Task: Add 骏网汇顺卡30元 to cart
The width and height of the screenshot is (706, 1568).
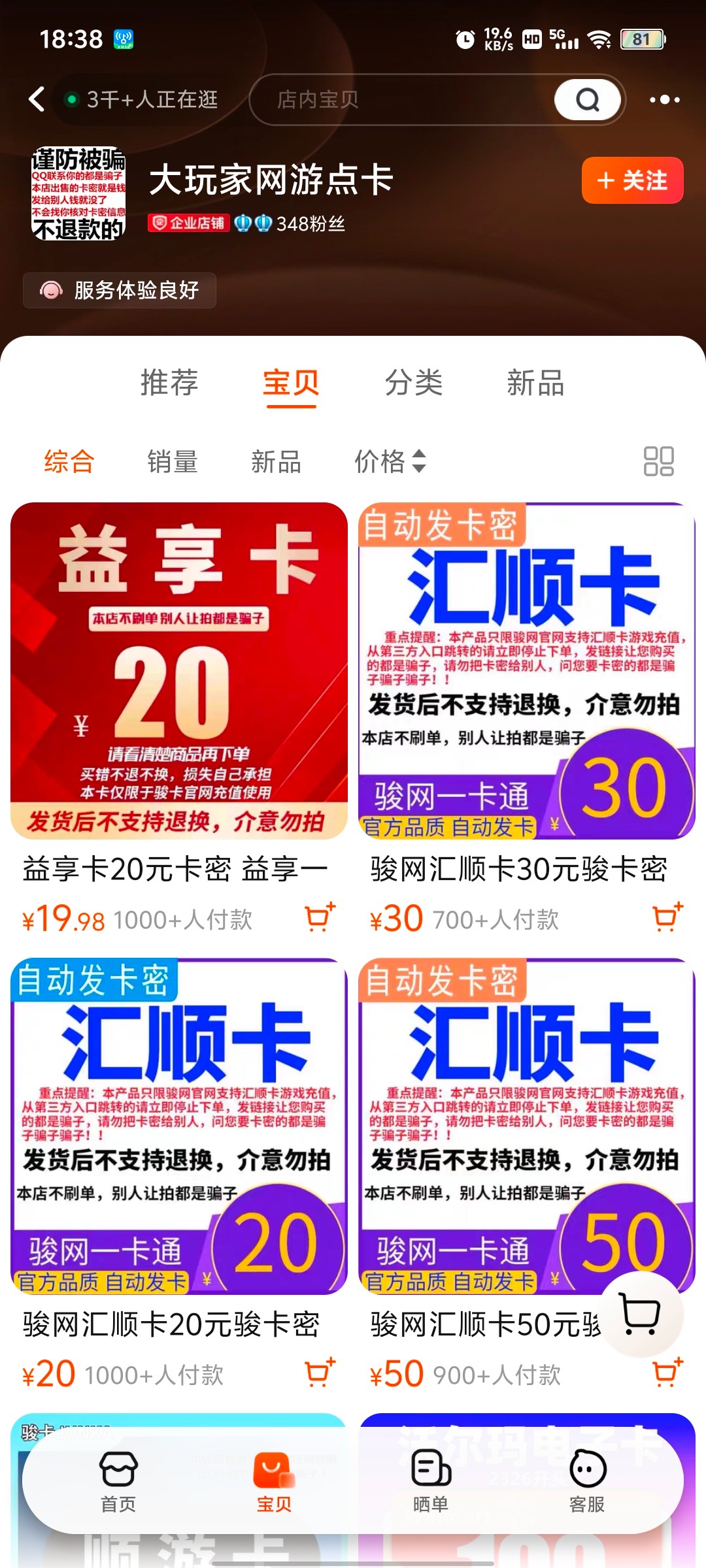Action: [x=667, y=917]
